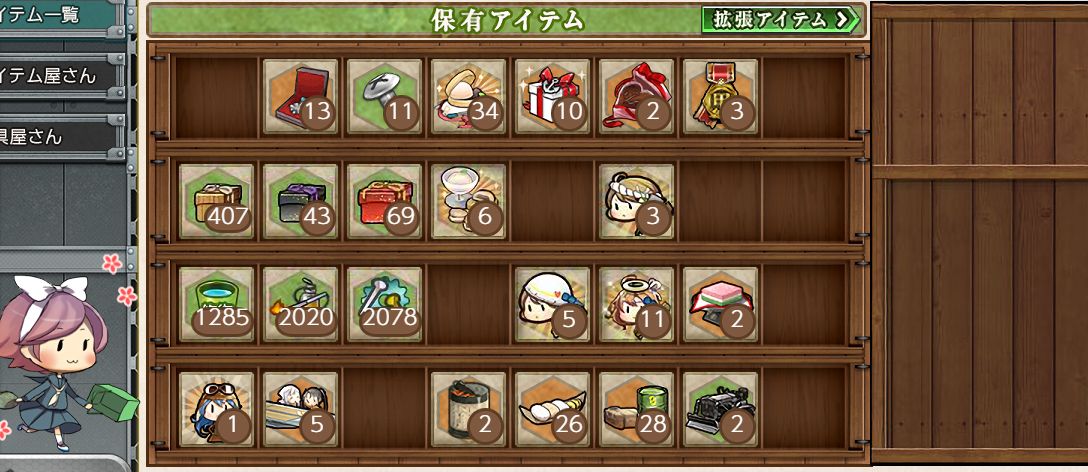Select the dessert item with count 6
1088x472 pixels.
(x=468, y=201)
